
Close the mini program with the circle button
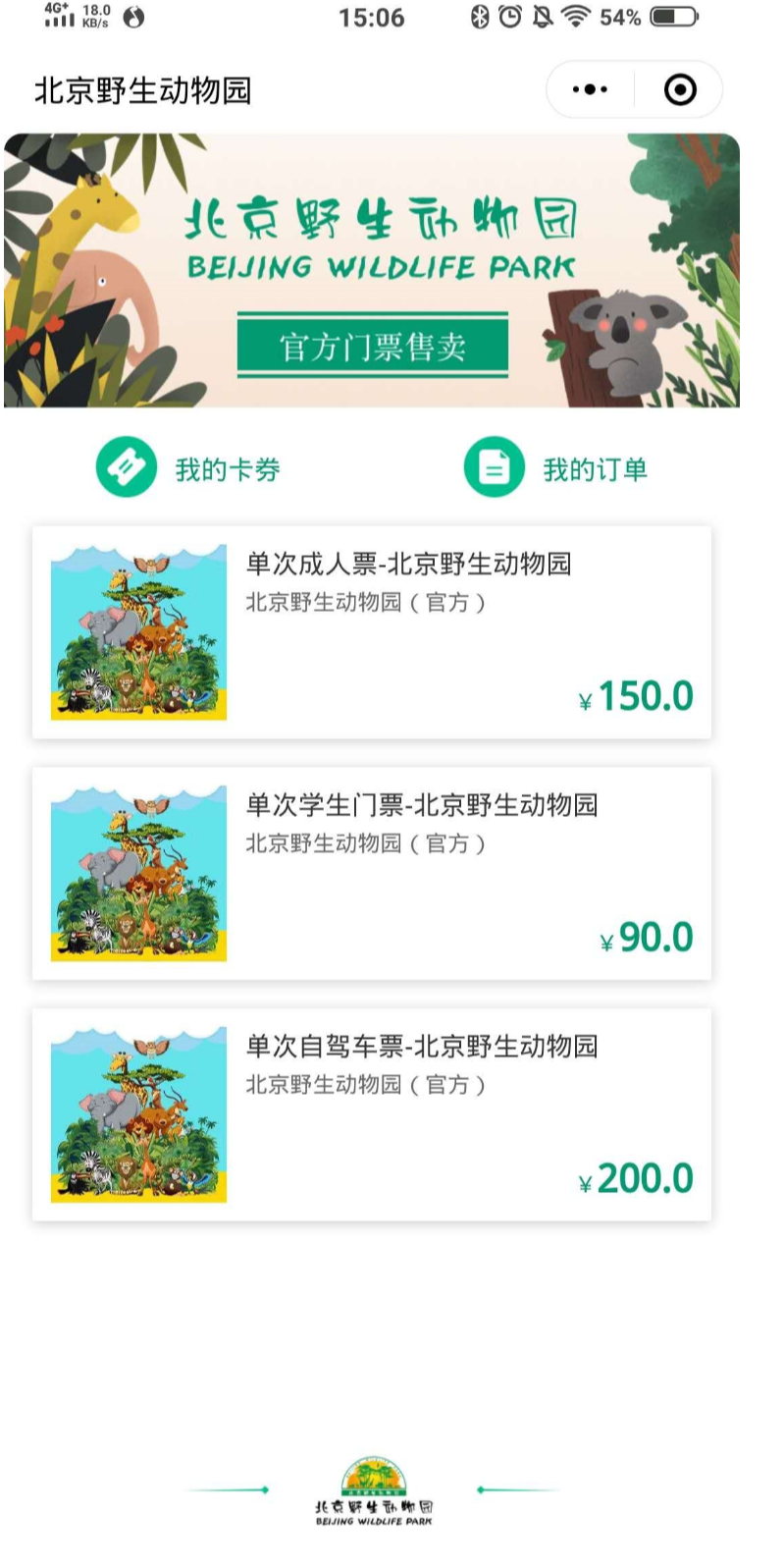[680, 90]
